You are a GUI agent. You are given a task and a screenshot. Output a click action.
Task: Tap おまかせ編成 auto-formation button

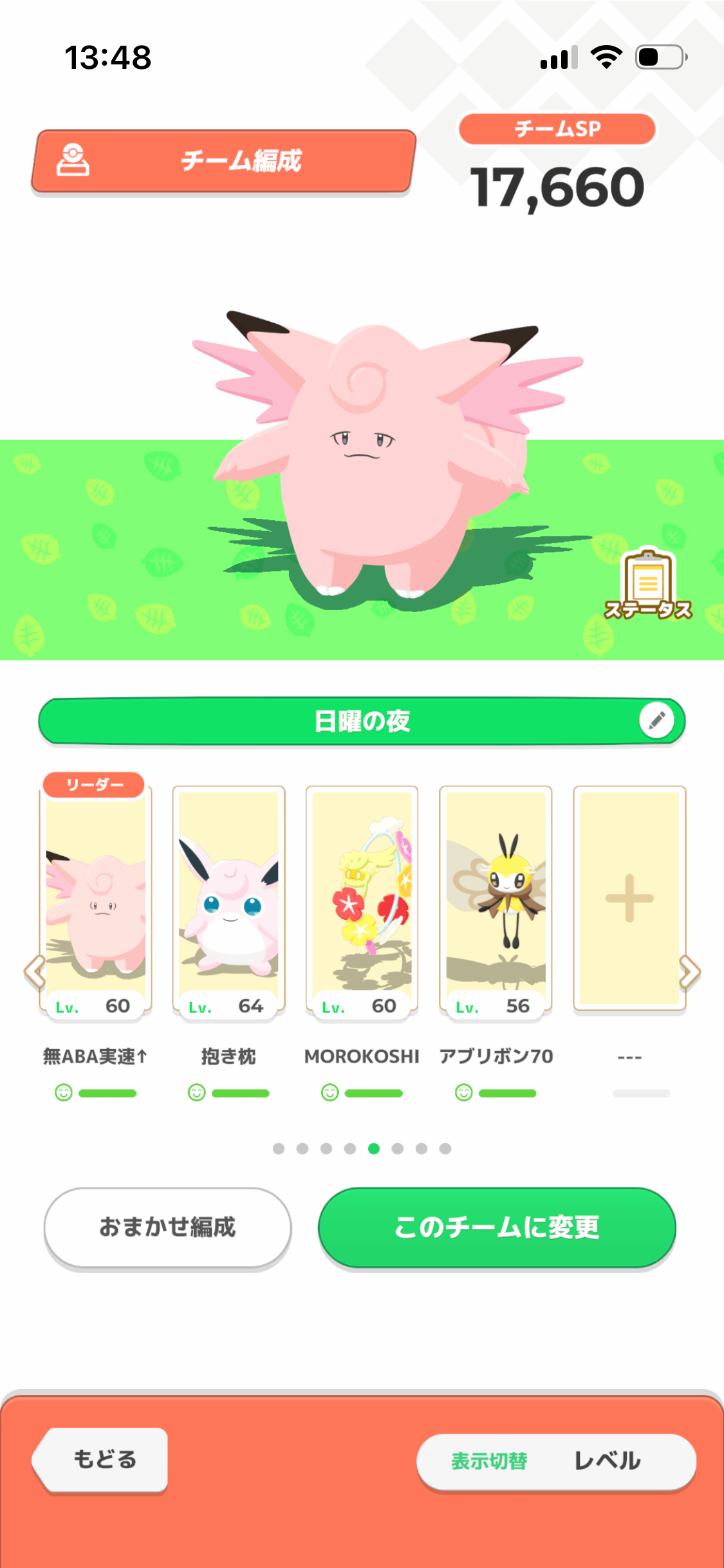(x=167, y=1227)
